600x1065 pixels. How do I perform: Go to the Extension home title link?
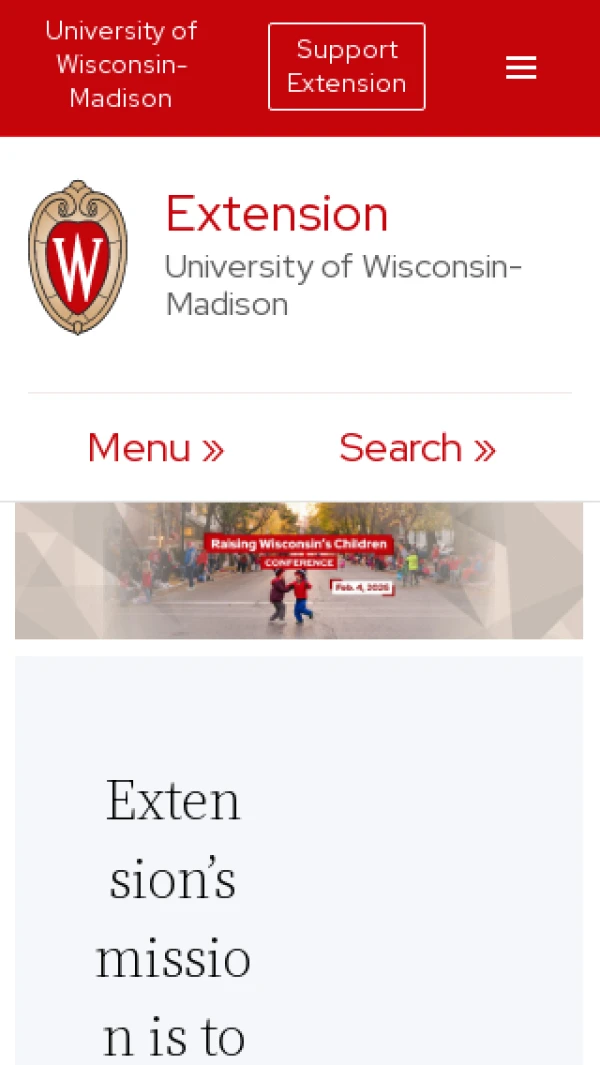(277, 214)
